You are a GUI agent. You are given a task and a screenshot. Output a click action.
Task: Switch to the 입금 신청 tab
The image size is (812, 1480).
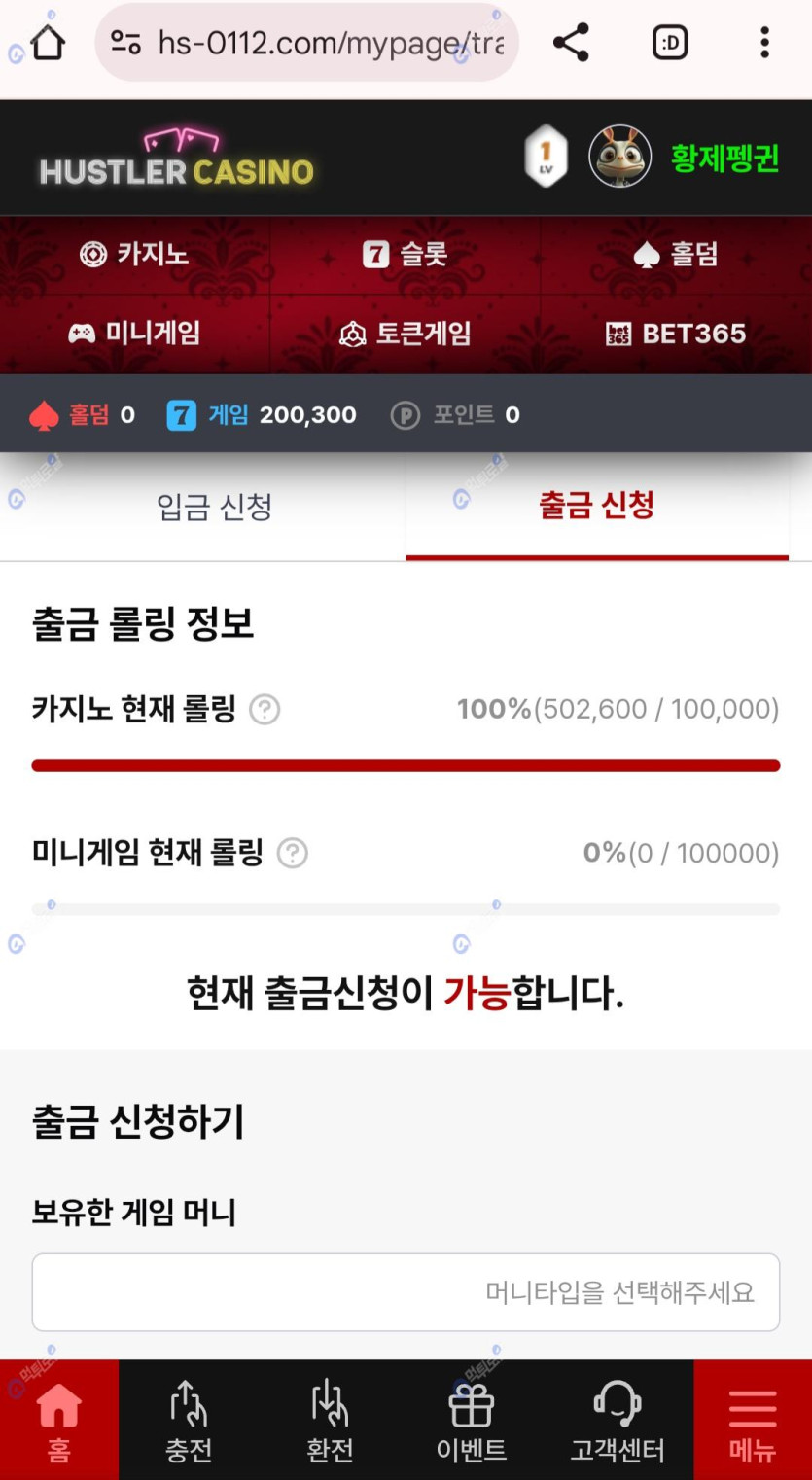point(214,507)
